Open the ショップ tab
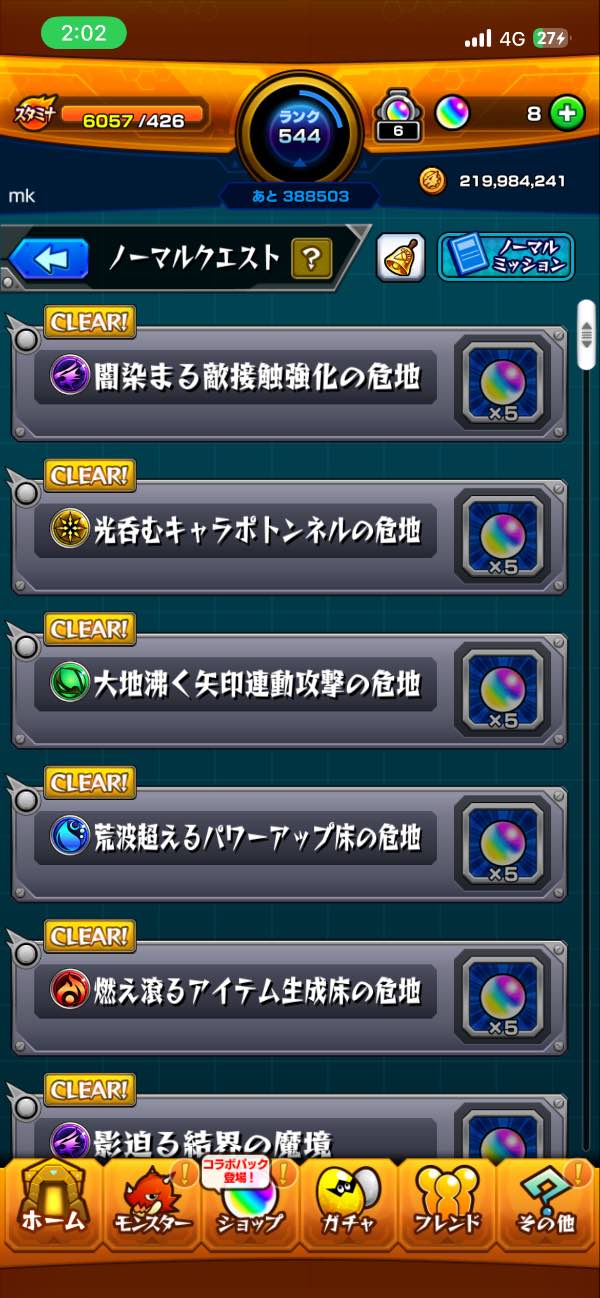600x1298 pixels. pyautogui.click(x=250, y=1208)
